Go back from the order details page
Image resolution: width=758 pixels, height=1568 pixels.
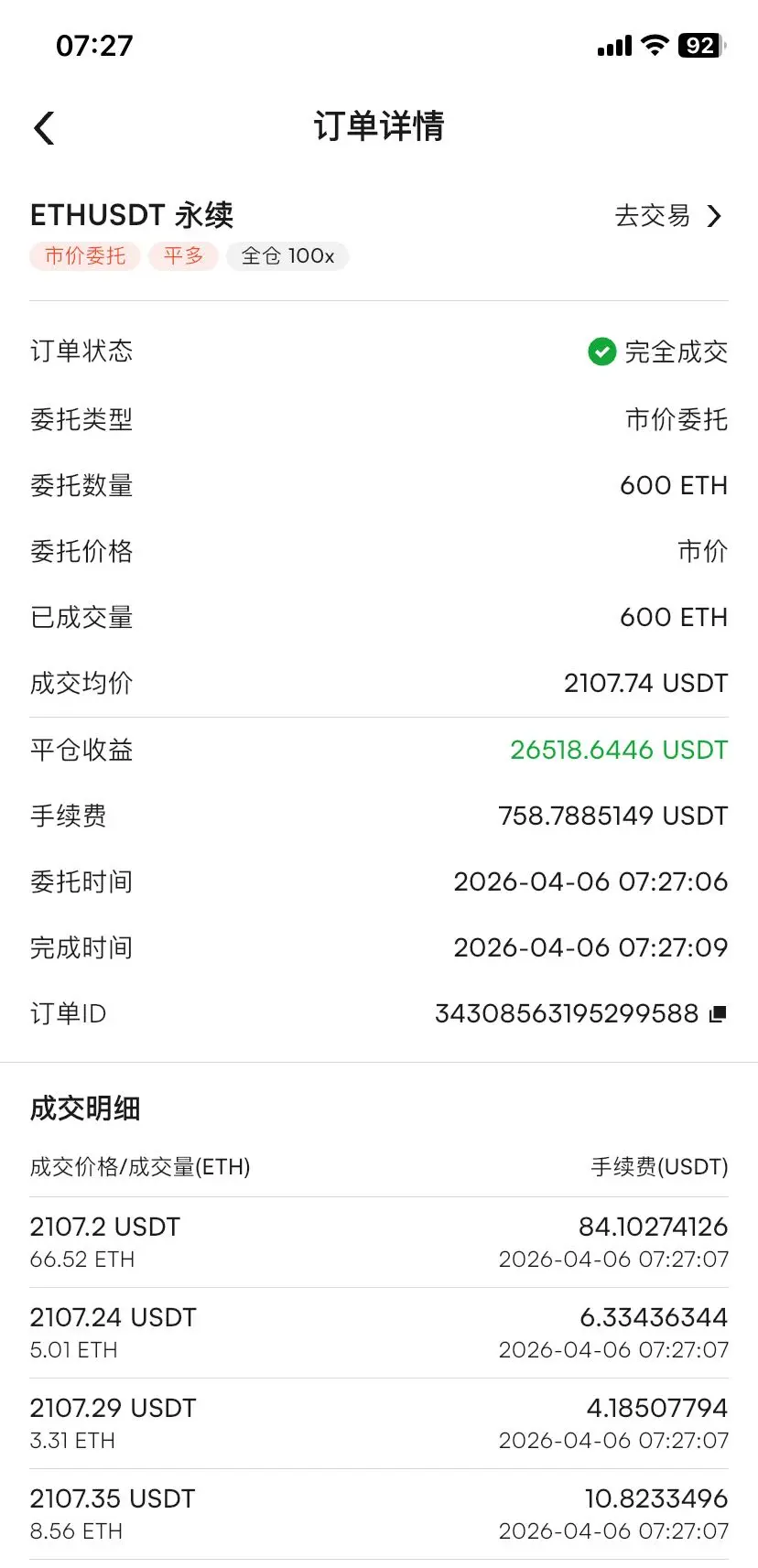point(44,128)
